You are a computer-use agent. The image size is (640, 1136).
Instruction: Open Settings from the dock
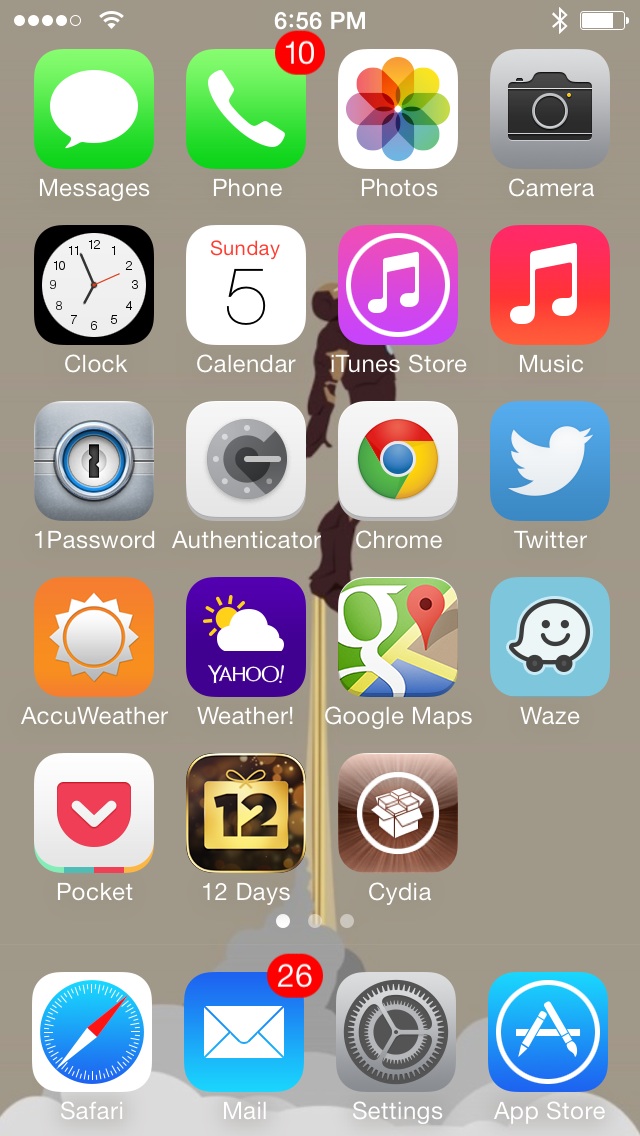(396, 1032)
